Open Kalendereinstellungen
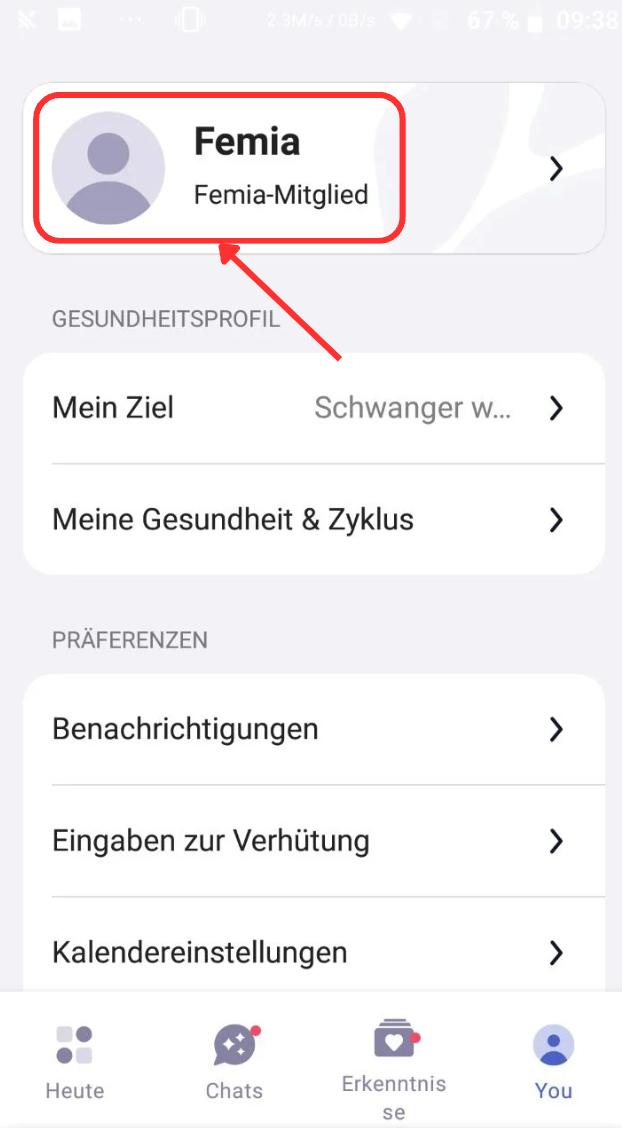This screenshot has width=622, height=1128. 313,952
